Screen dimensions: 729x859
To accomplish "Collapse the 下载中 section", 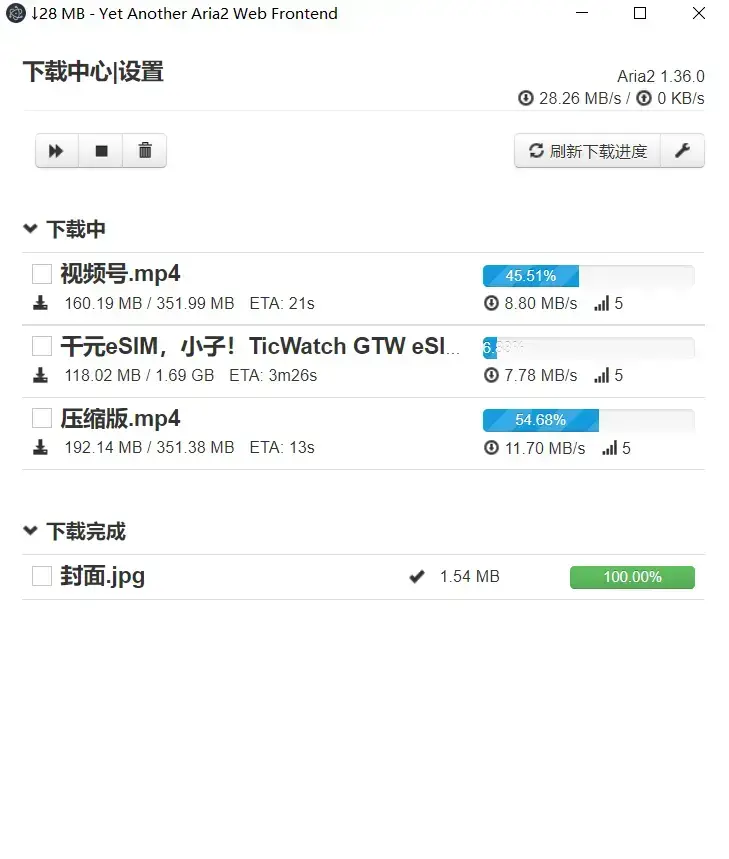I will point(31,227).
